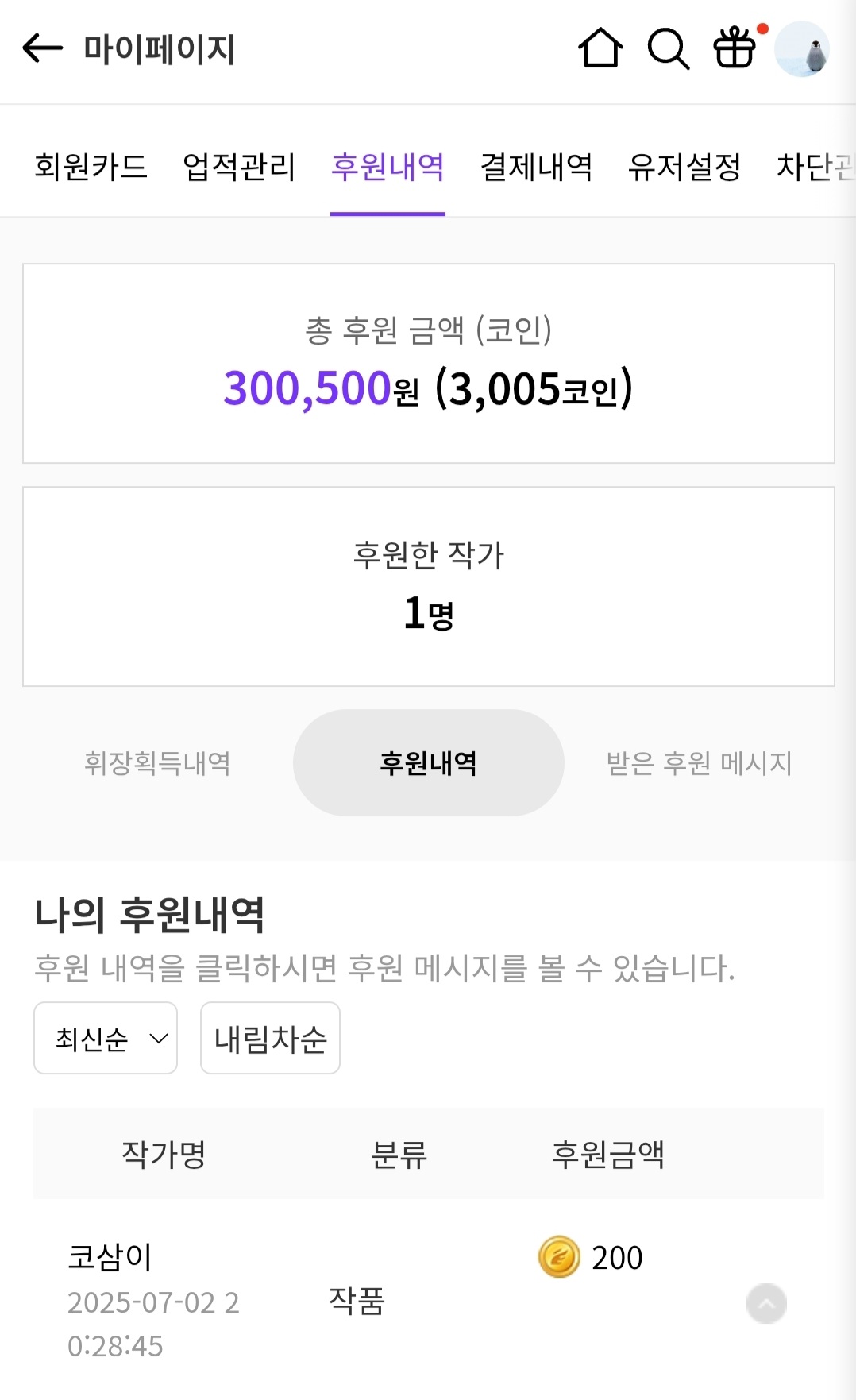856x1400 pixels.
Task: Select the 후원내역 pill segment
Action: (429, 763)
